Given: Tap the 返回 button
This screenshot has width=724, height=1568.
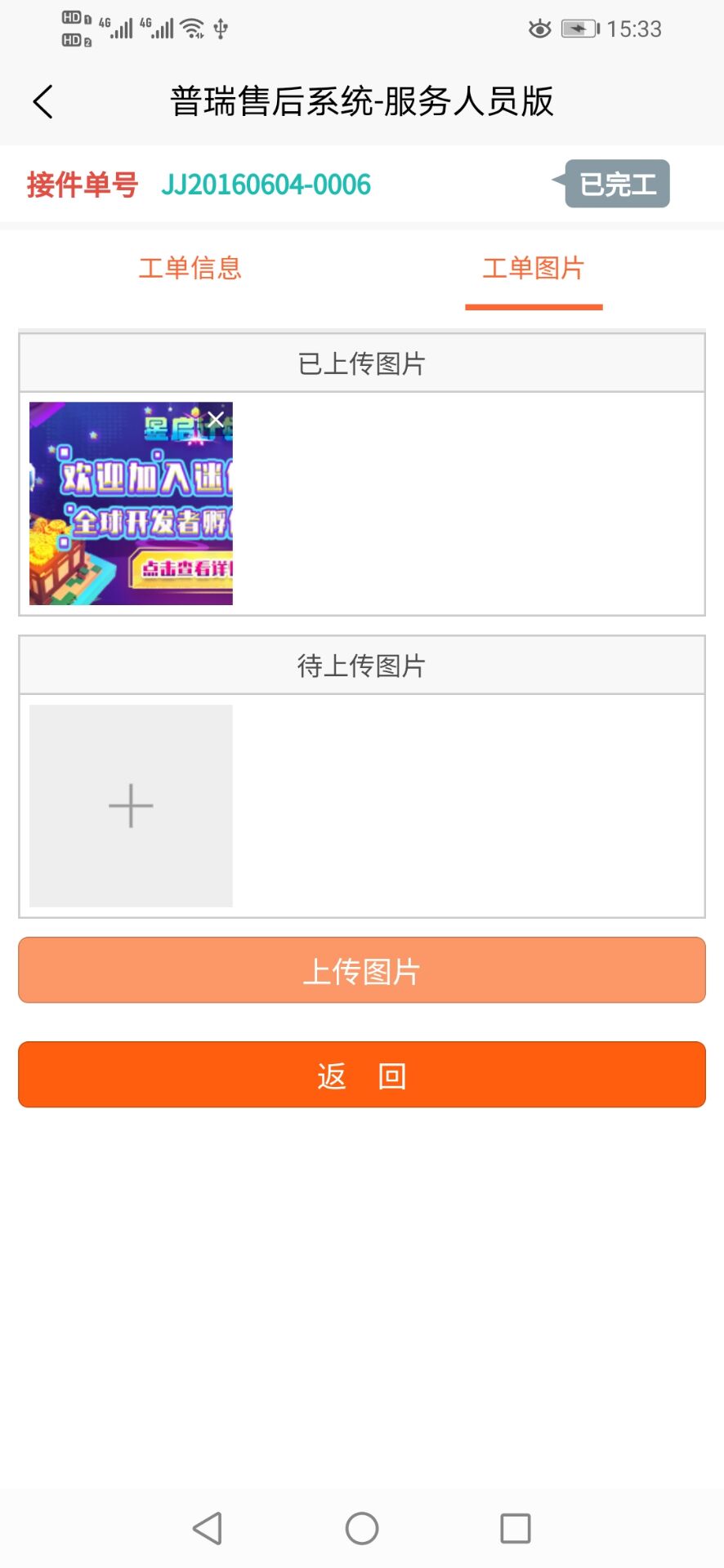Looking at the screenshot, I should coord(361,1075).
